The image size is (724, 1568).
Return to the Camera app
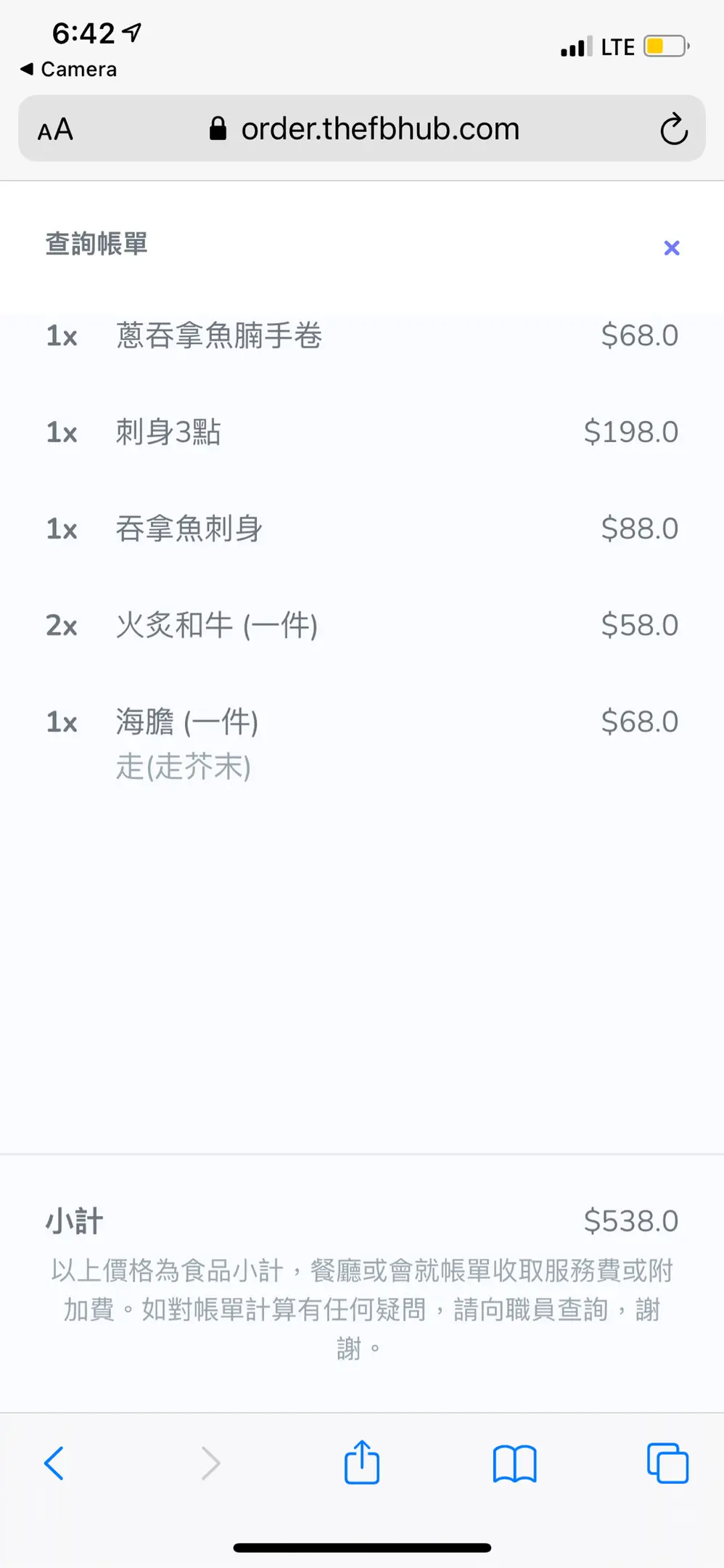point(68,69)
